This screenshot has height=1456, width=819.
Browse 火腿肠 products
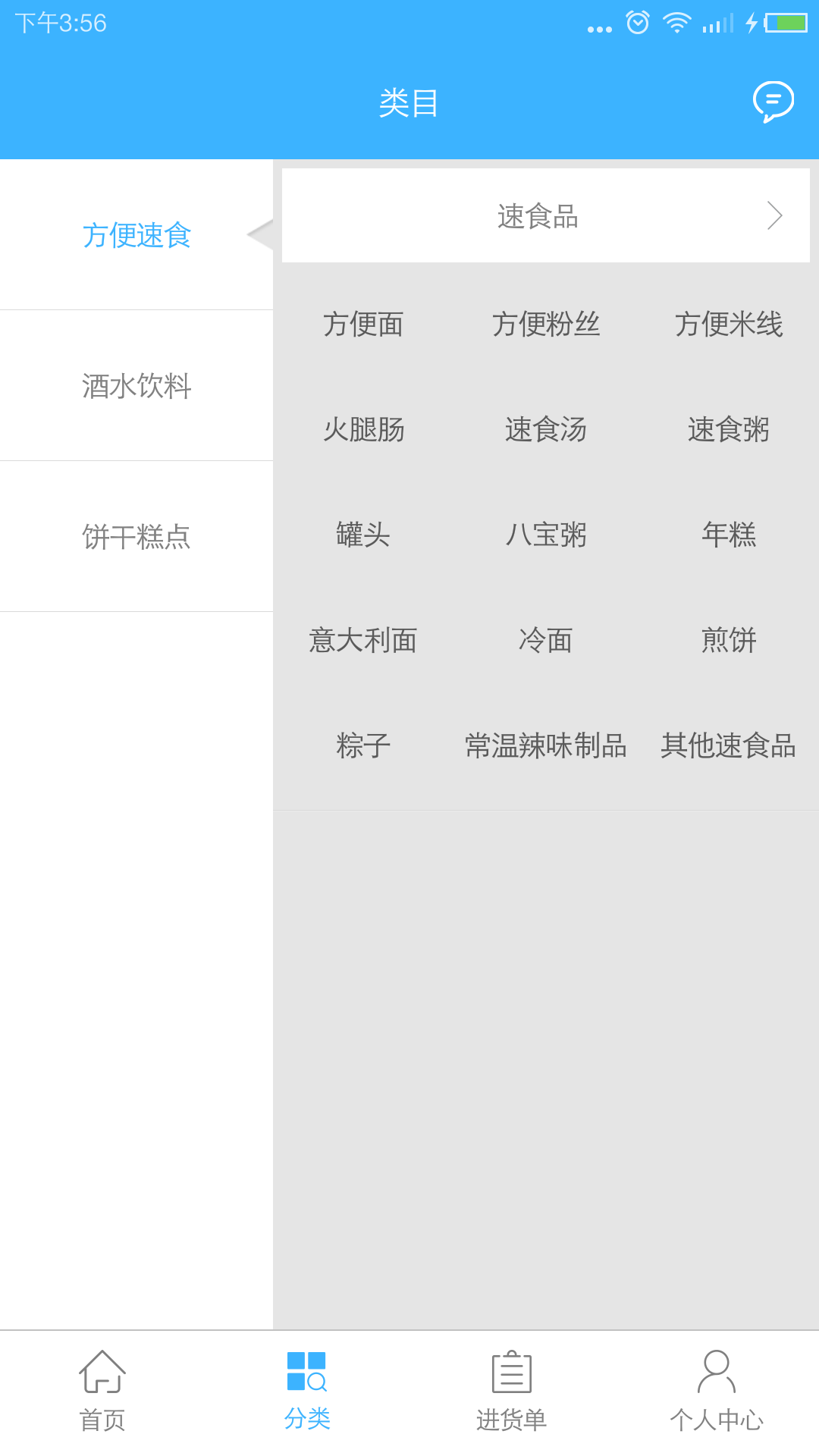point(363,430)
